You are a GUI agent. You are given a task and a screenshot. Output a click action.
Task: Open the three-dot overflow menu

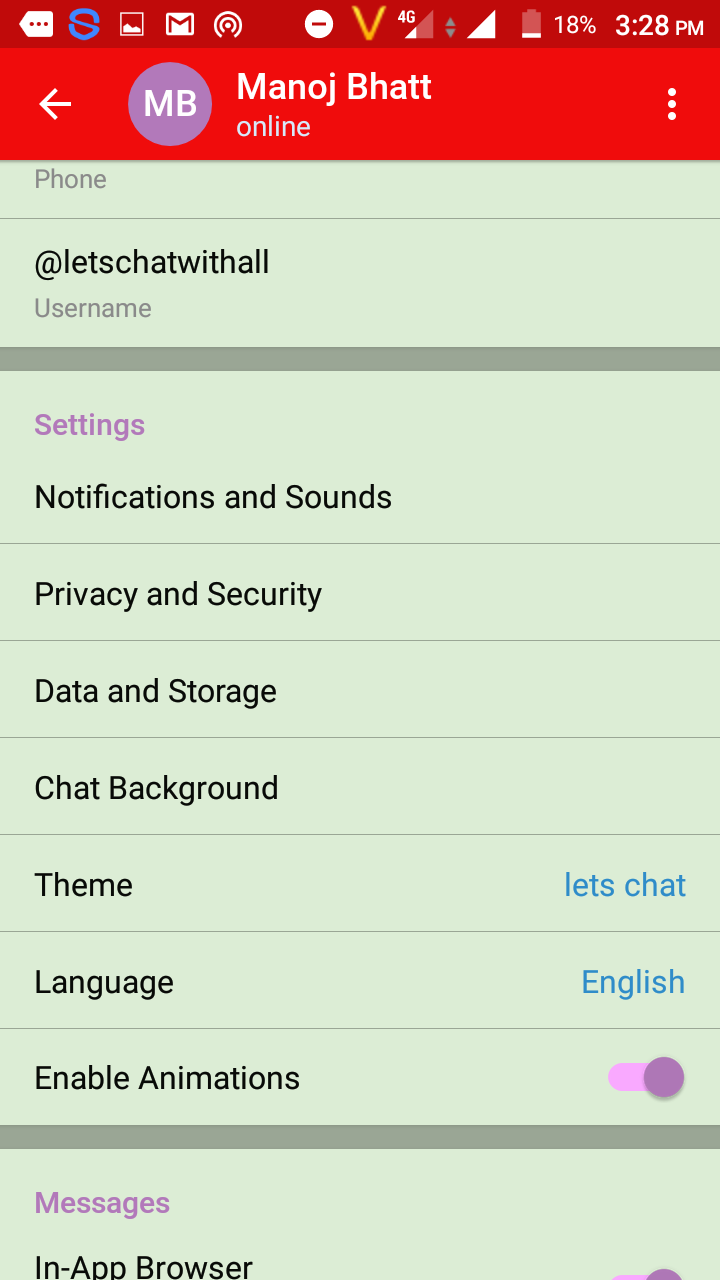671,103
